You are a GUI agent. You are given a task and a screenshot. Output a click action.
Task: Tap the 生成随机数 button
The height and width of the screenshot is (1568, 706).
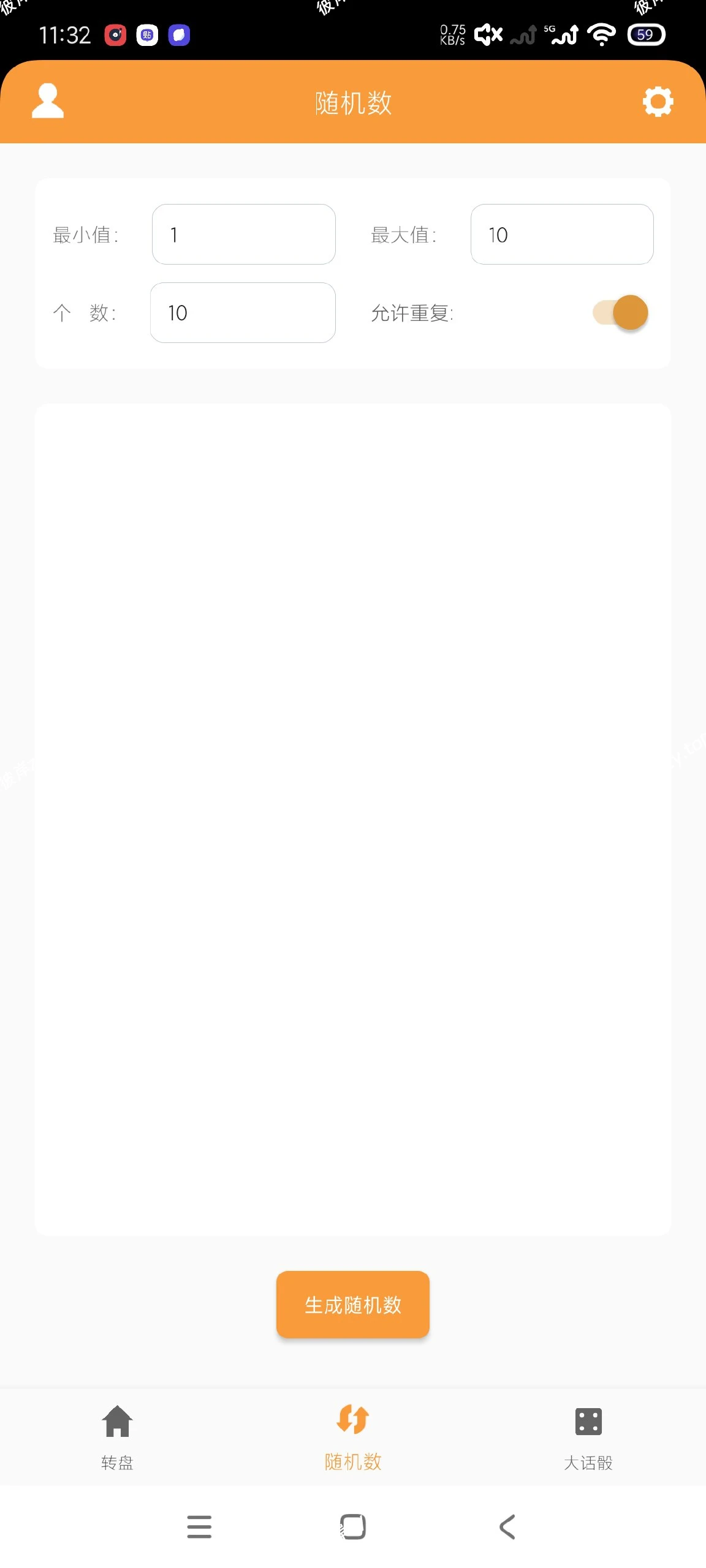tap(352, 1305)
